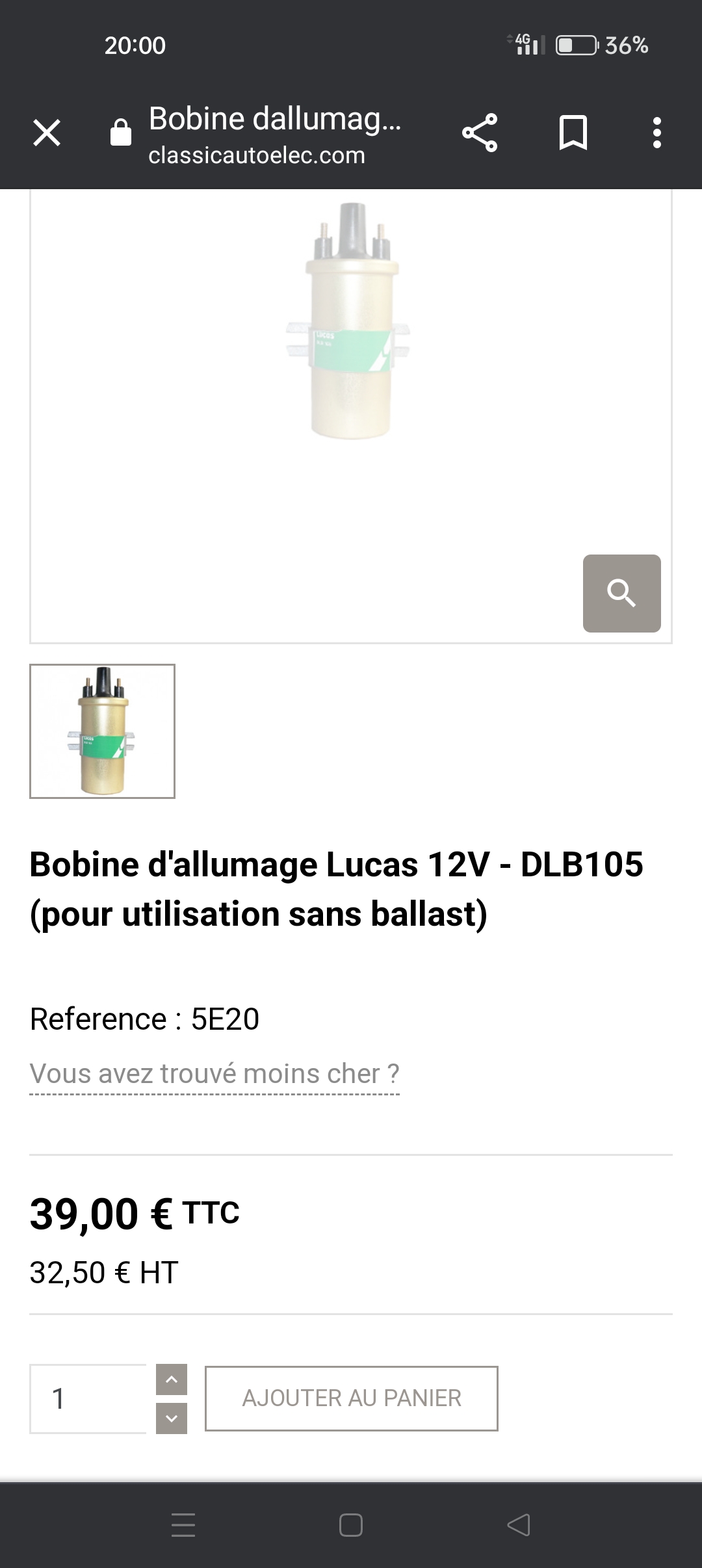Close the browser custom tab
This screenshot has width=702, height=1568.
point(47,133)
